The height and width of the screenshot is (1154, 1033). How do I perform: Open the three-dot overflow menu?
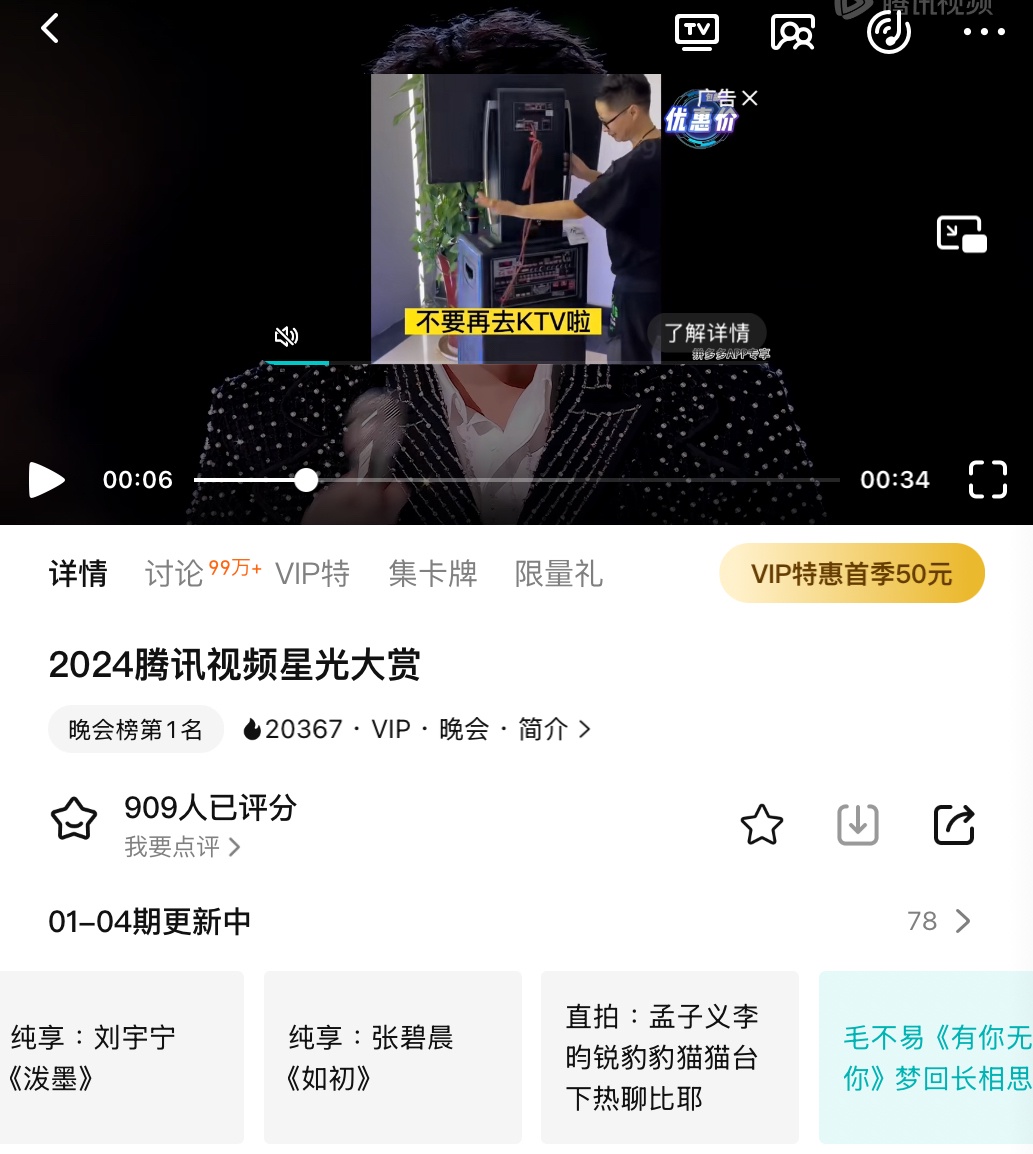click(984, 32)
